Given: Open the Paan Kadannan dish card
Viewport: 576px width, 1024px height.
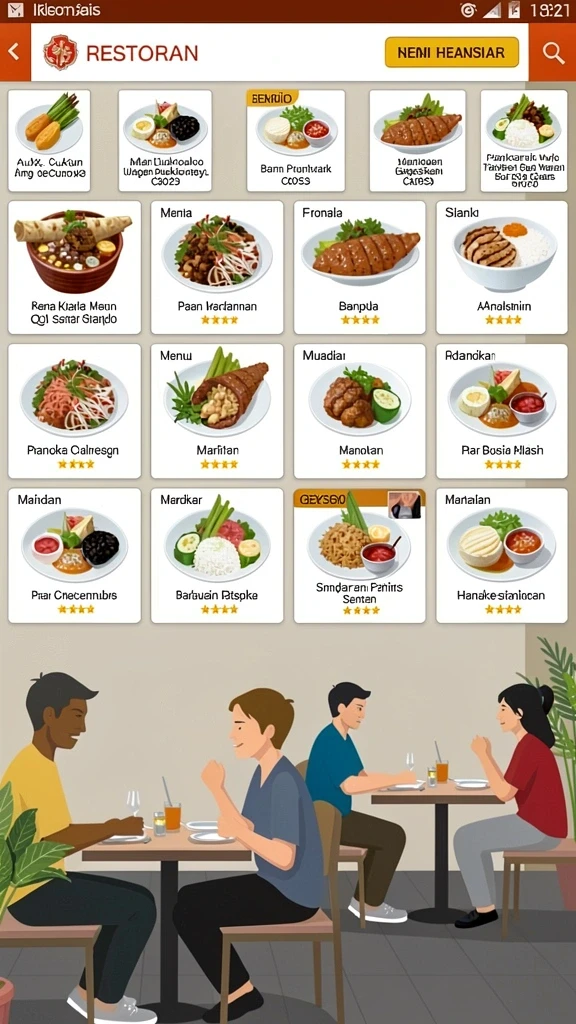Looking at the screenshot, I should click(217, 267).
